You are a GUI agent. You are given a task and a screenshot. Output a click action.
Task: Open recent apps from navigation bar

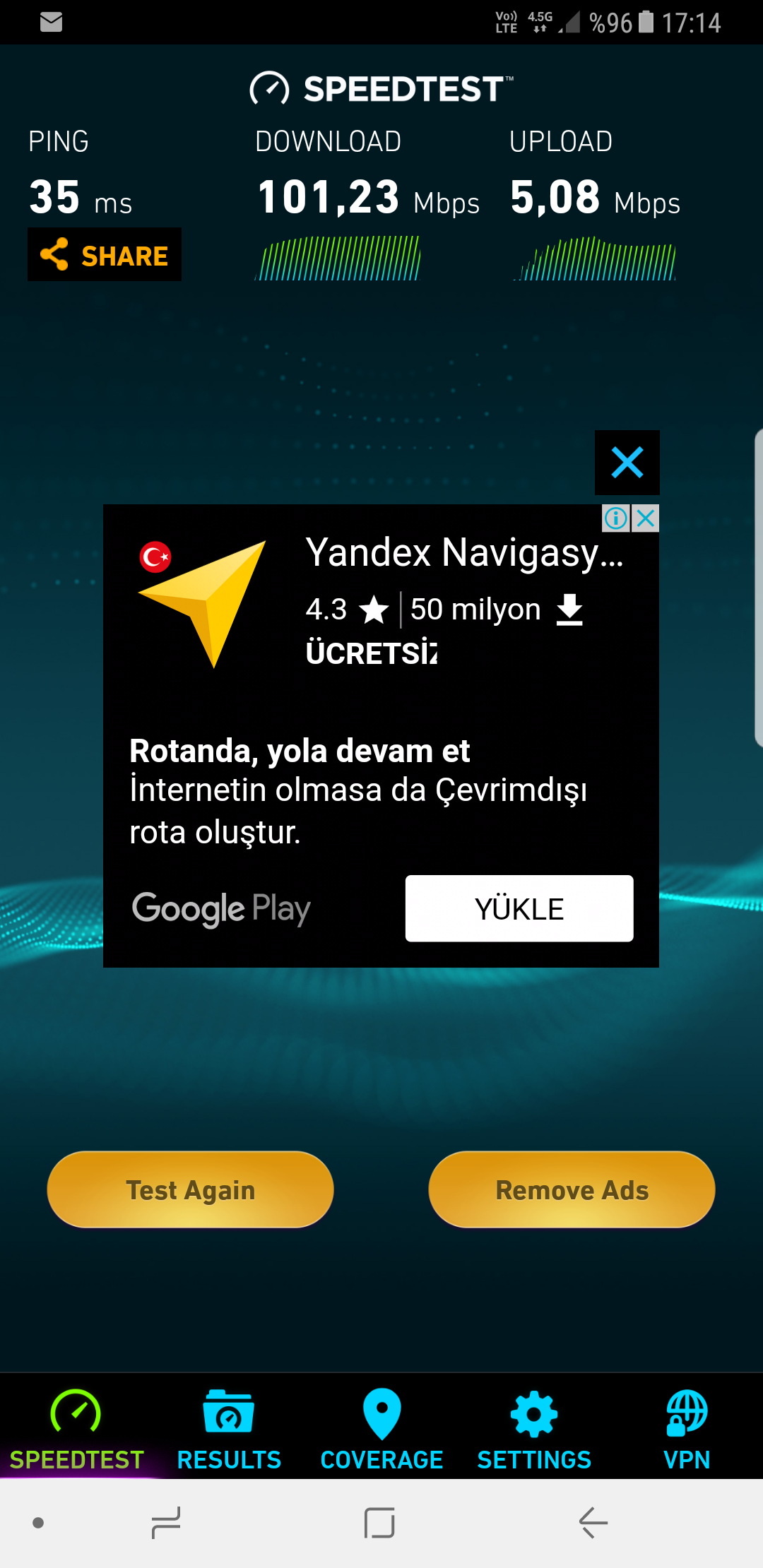[167, 1522]
